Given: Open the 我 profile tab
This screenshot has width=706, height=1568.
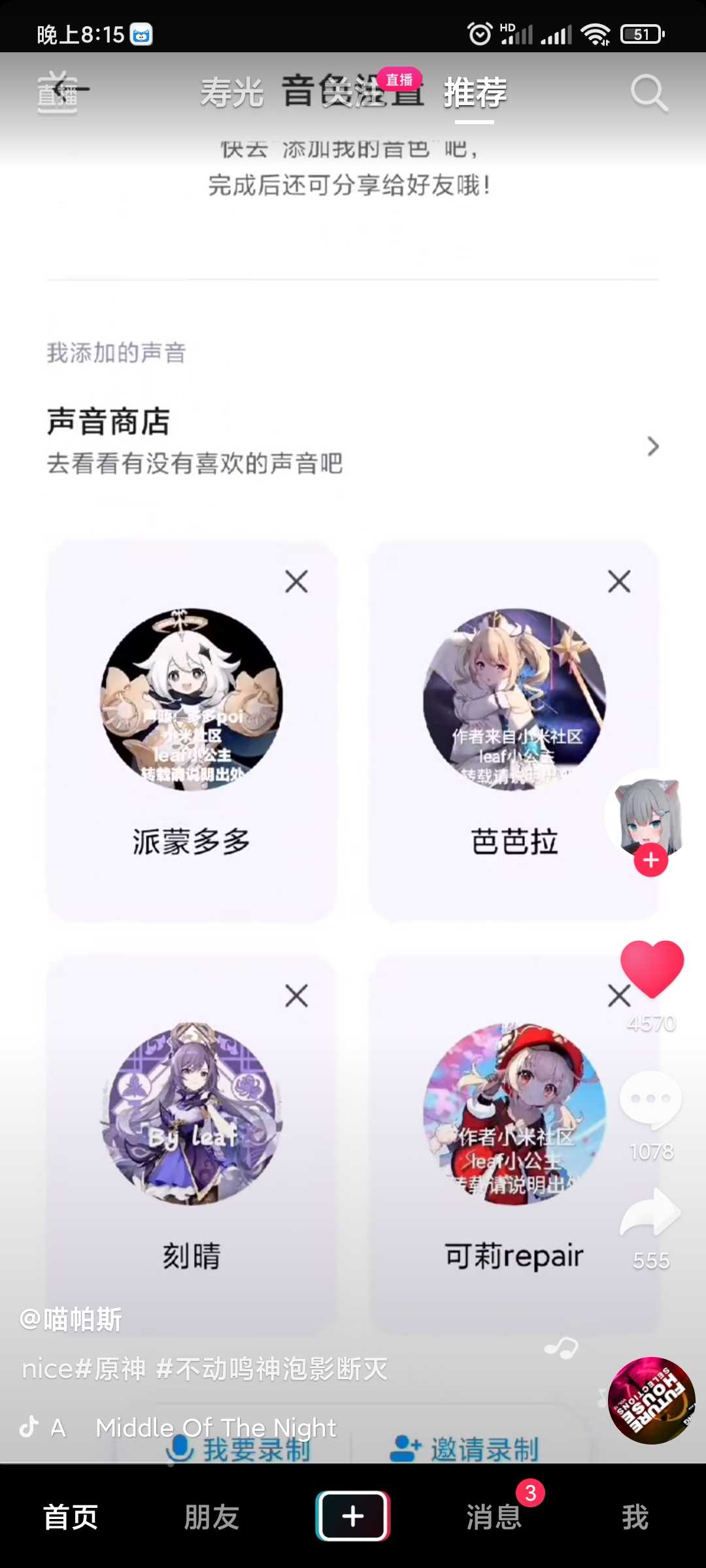Looking at the screenshot, I should tap(635, 1517).
